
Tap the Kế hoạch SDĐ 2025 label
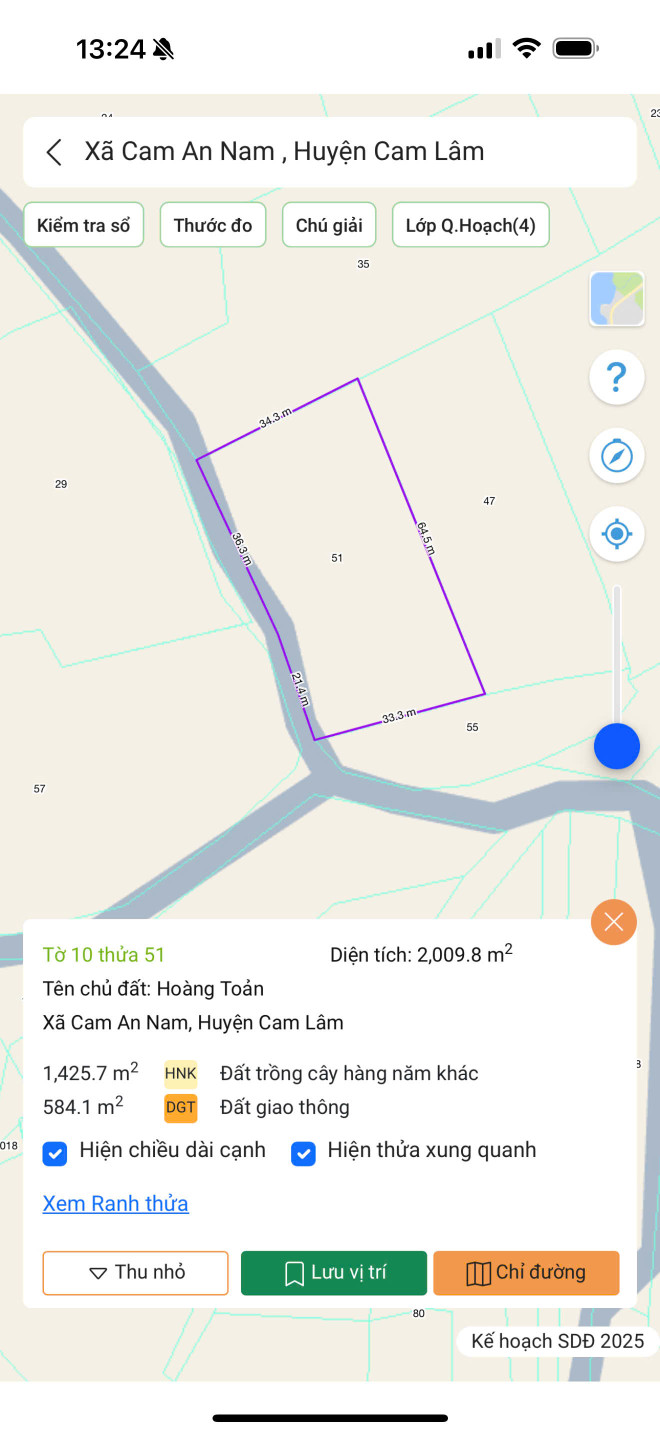(x=558, y=1341)
